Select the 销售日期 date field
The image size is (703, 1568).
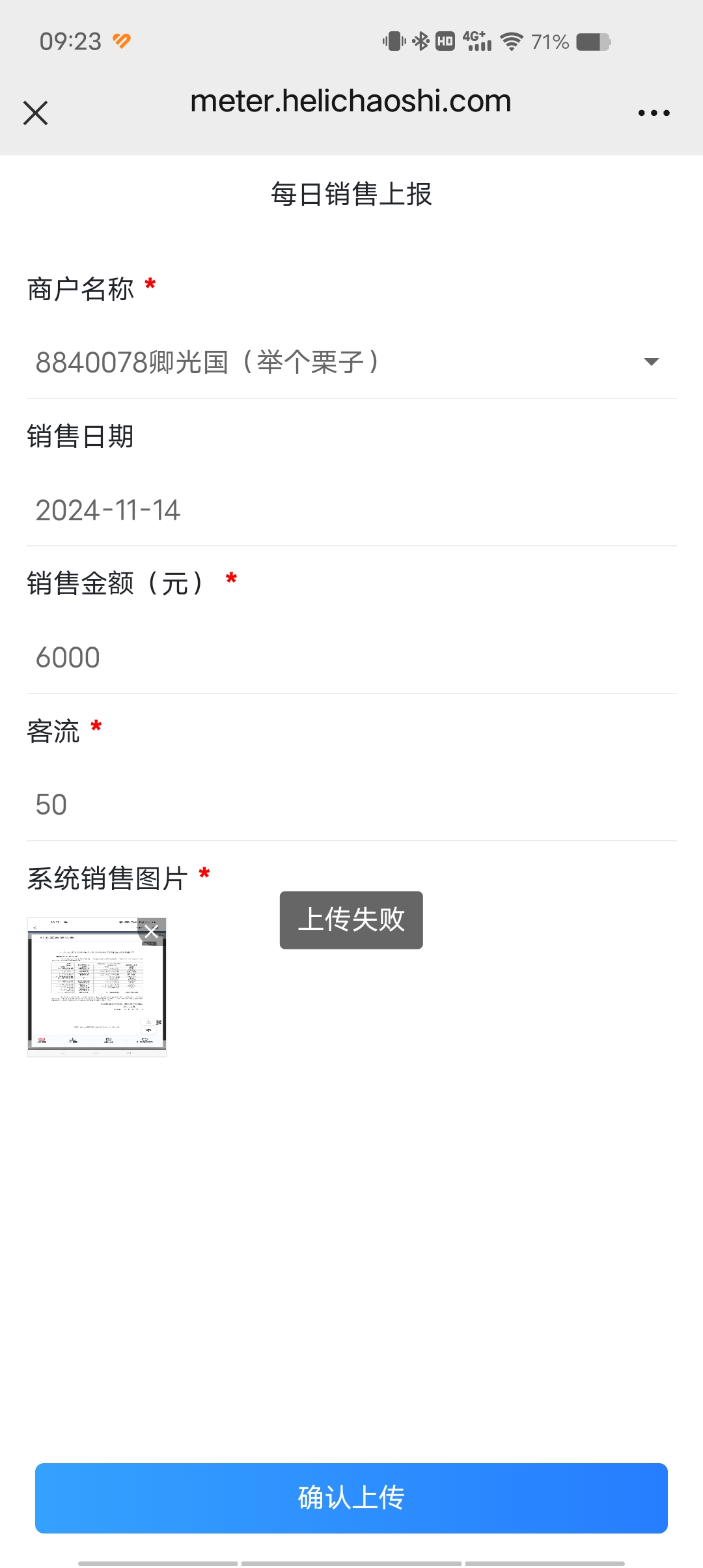point(351,510)
